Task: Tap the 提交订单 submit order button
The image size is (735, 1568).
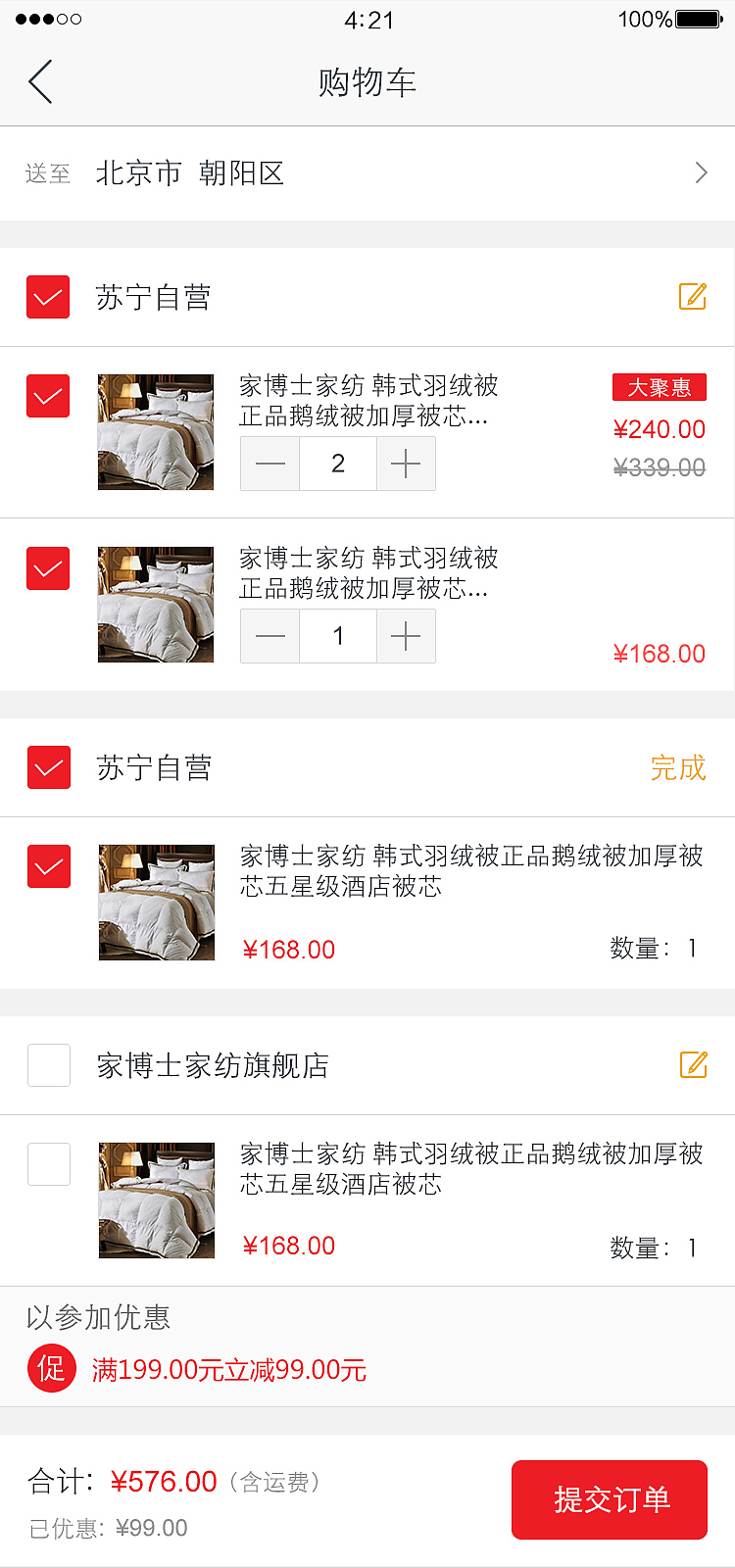Action: tap(609, 1499)
